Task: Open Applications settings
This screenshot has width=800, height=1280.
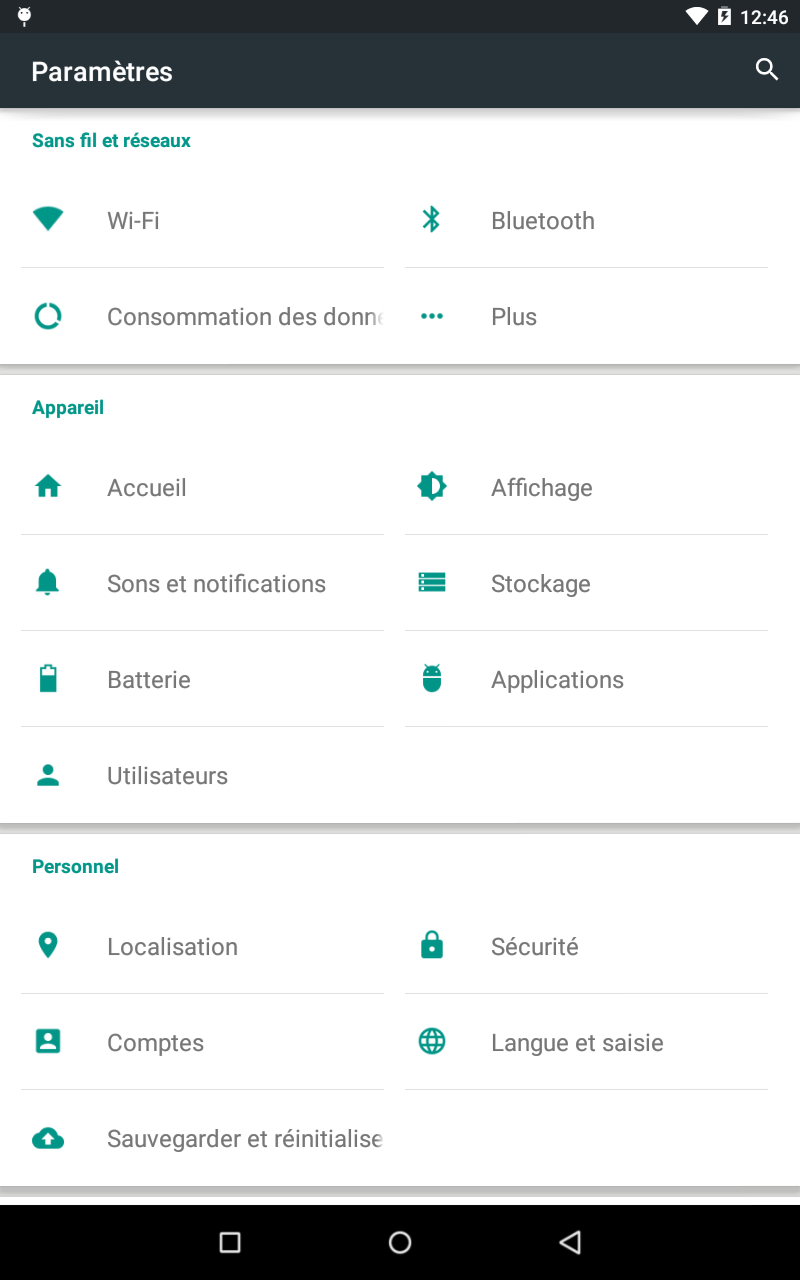Action: 585,680
